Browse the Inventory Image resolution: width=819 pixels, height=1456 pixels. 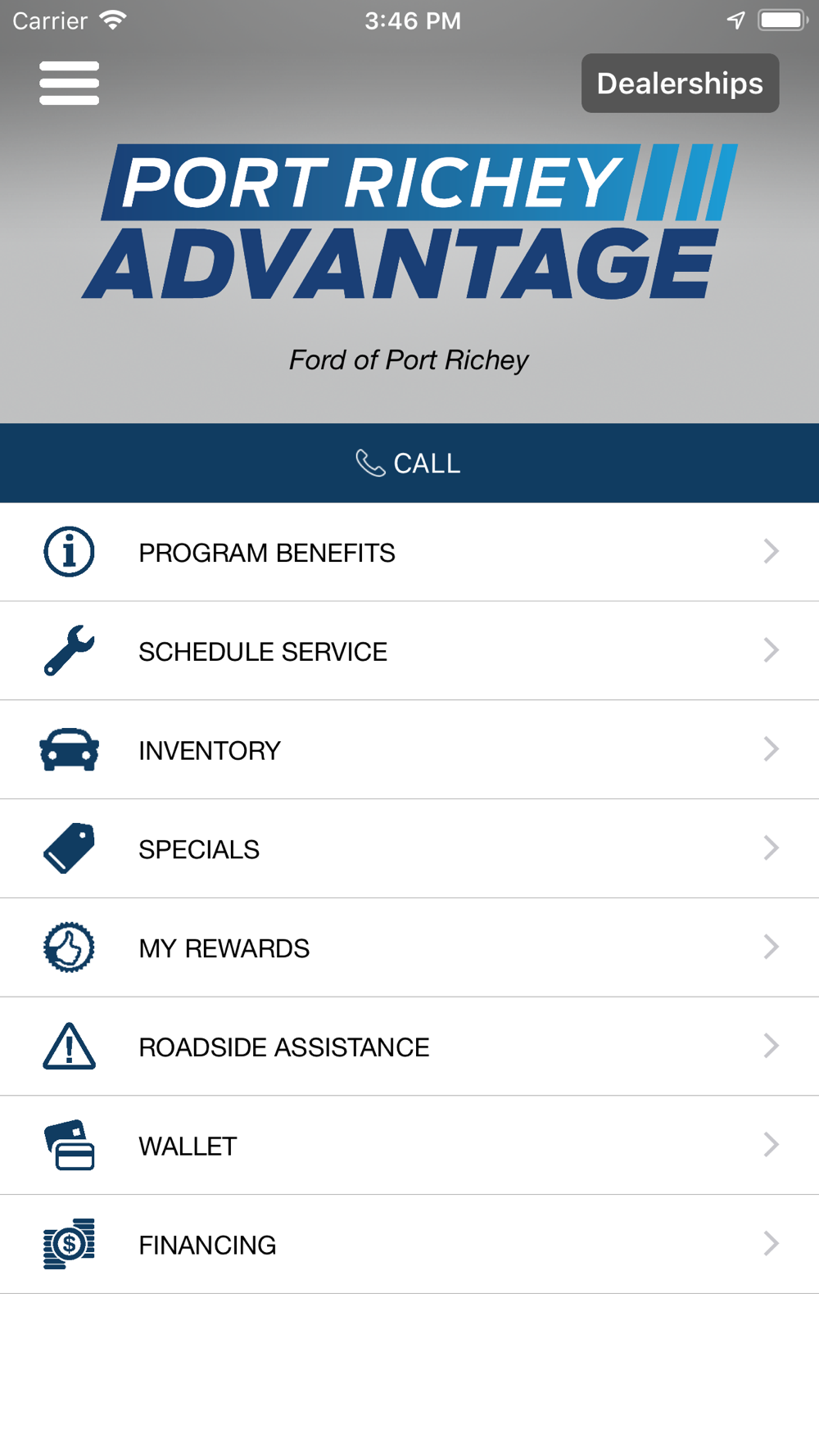click(x=409, y=750)
